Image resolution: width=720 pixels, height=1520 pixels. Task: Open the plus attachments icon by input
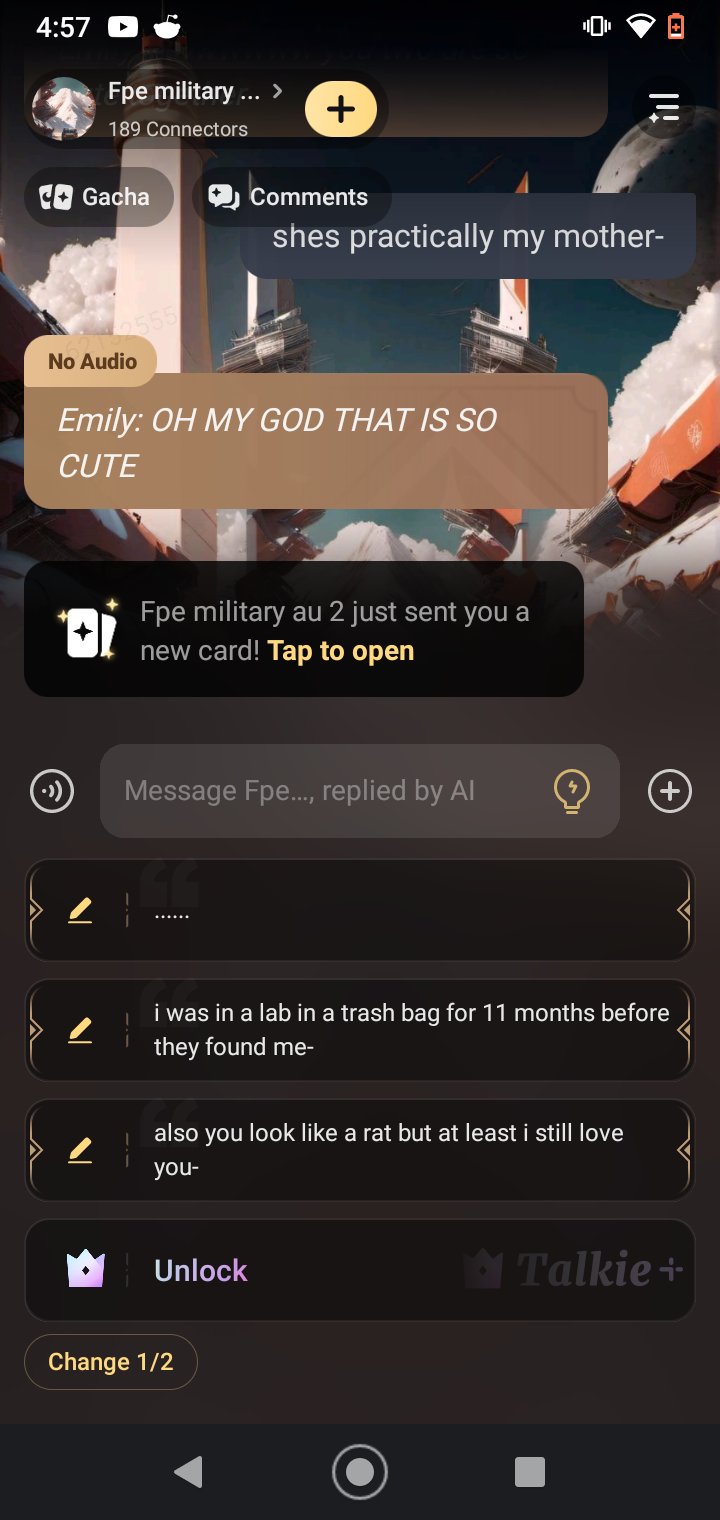click(669, 792)
